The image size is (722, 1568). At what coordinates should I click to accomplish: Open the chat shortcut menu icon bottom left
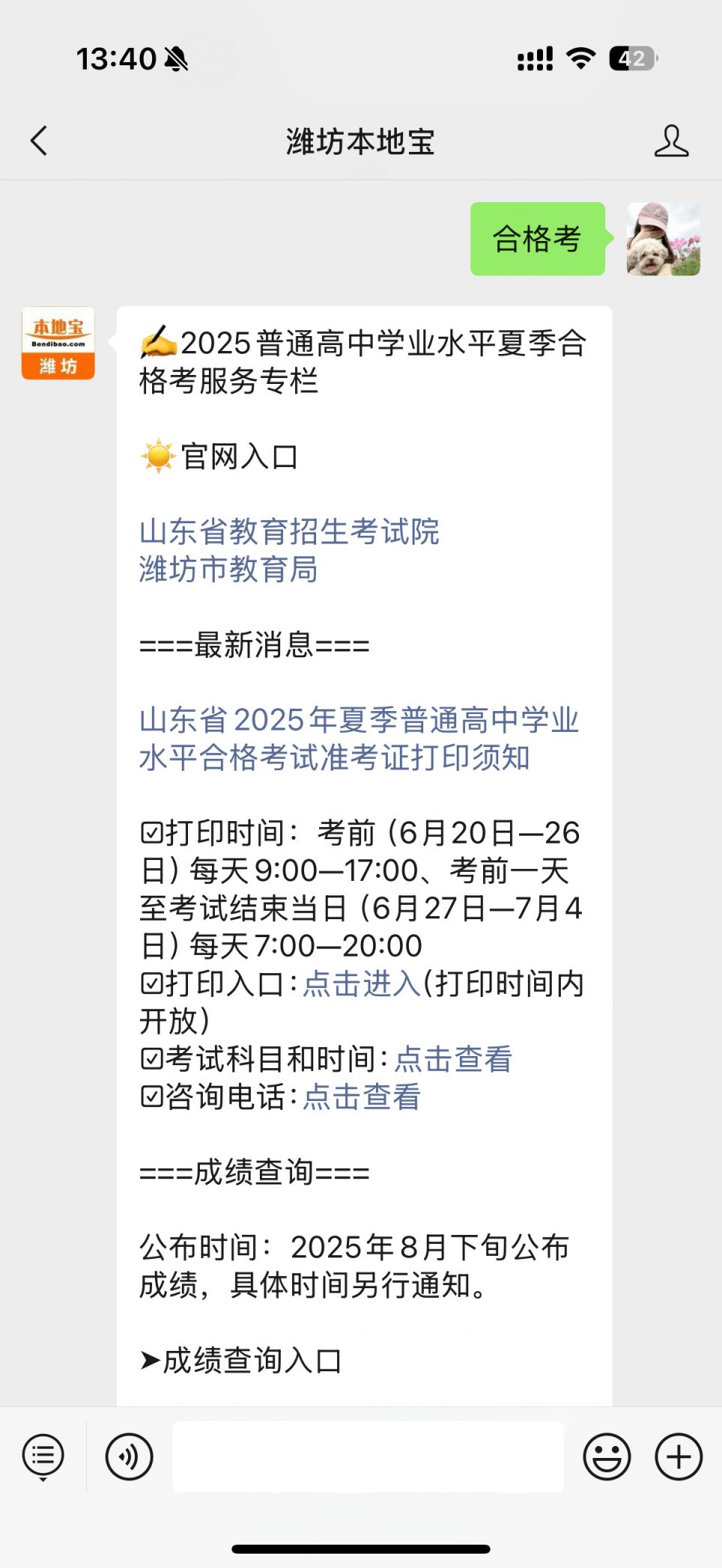point(43,1456)
